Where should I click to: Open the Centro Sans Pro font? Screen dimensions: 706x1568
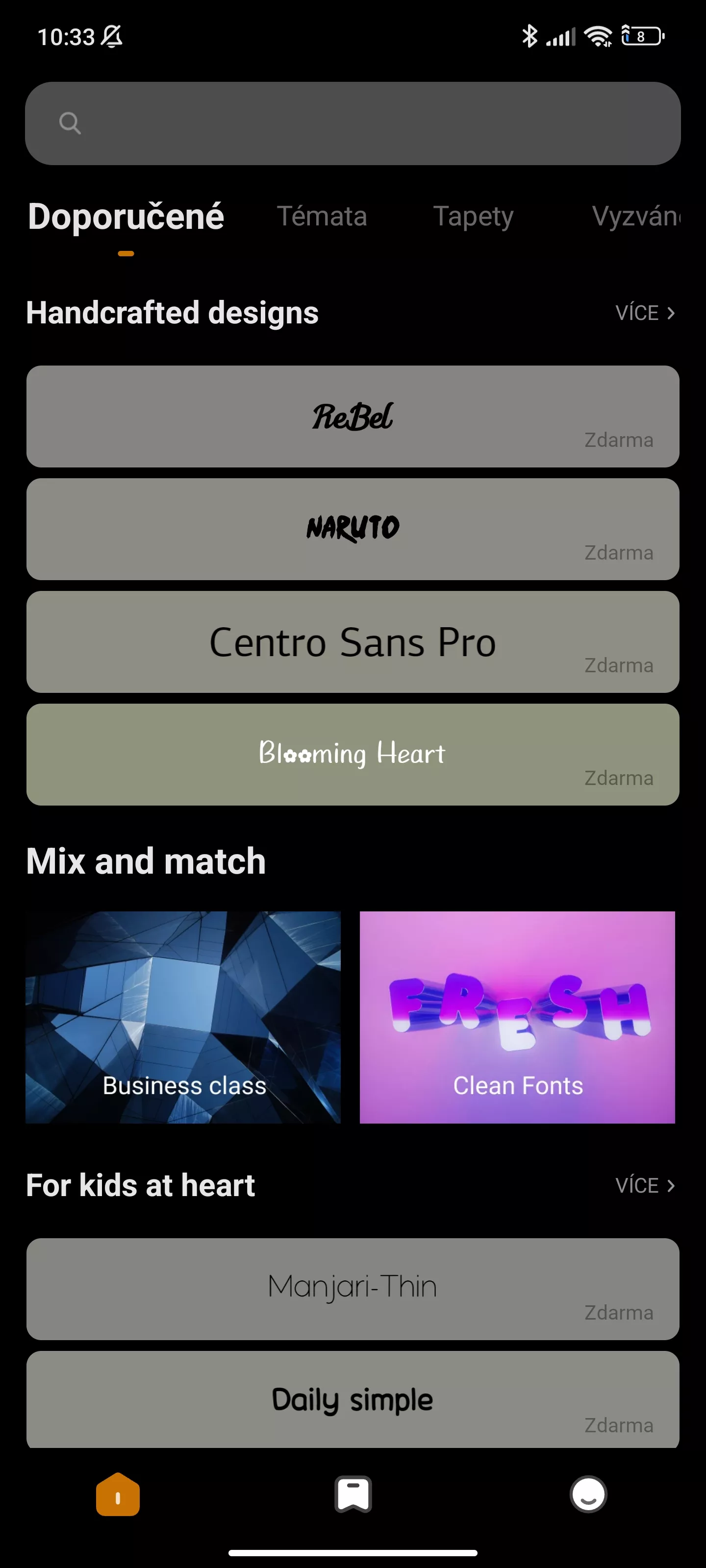[353, 641]
